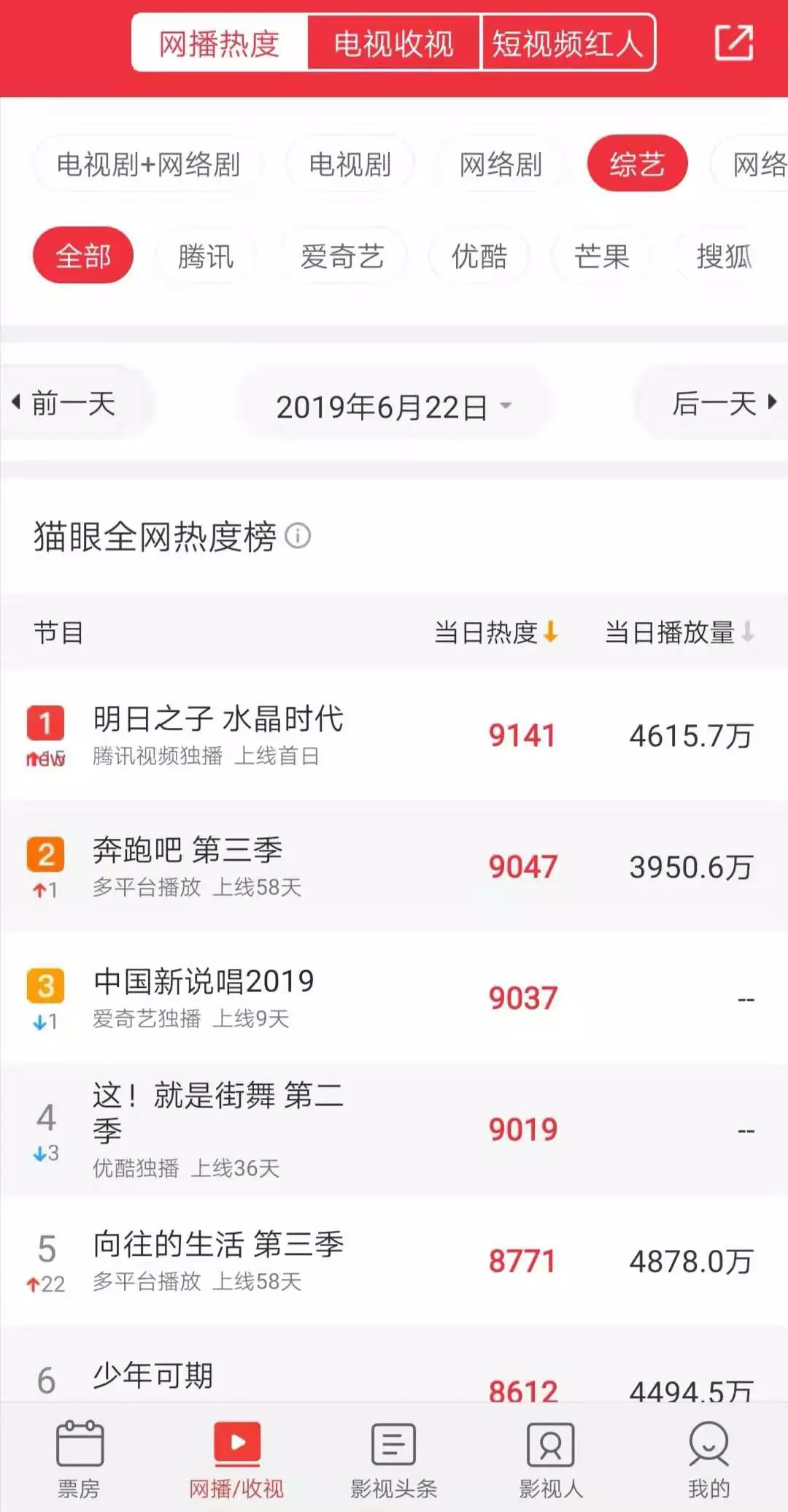
Task: Go to 前一天
Action: point(66,403)
